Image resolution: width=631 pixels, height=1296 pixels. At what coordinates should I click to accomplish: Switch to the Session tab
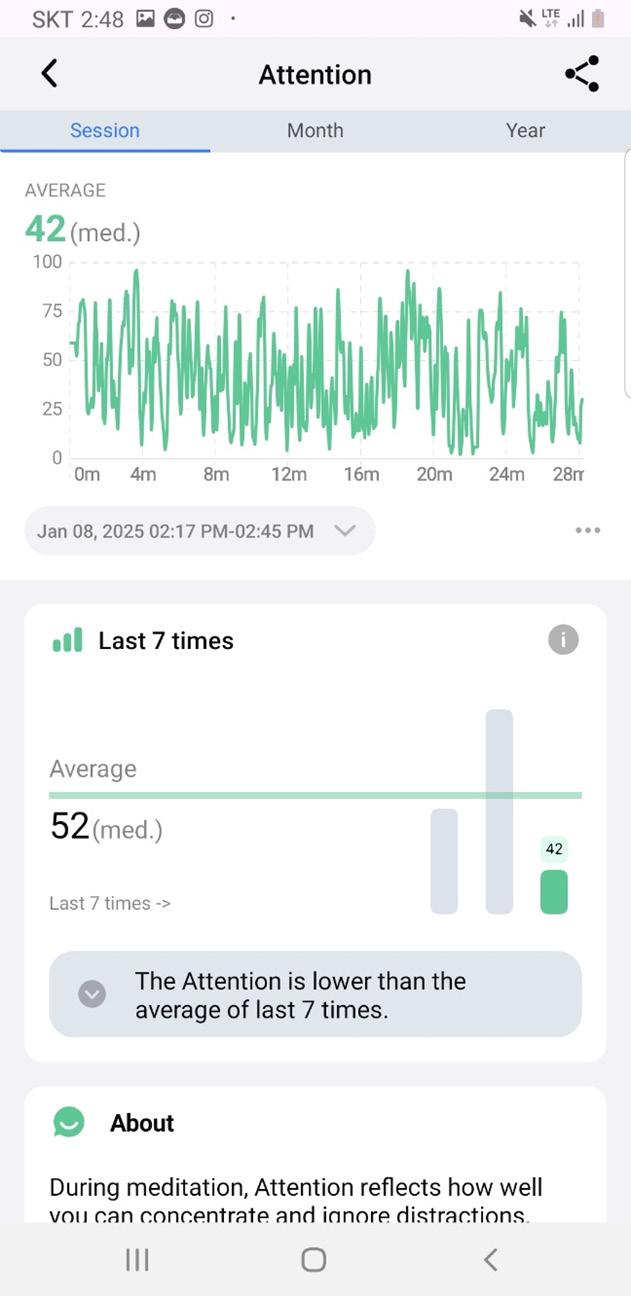pyautogui.click(x=105, y=131)
